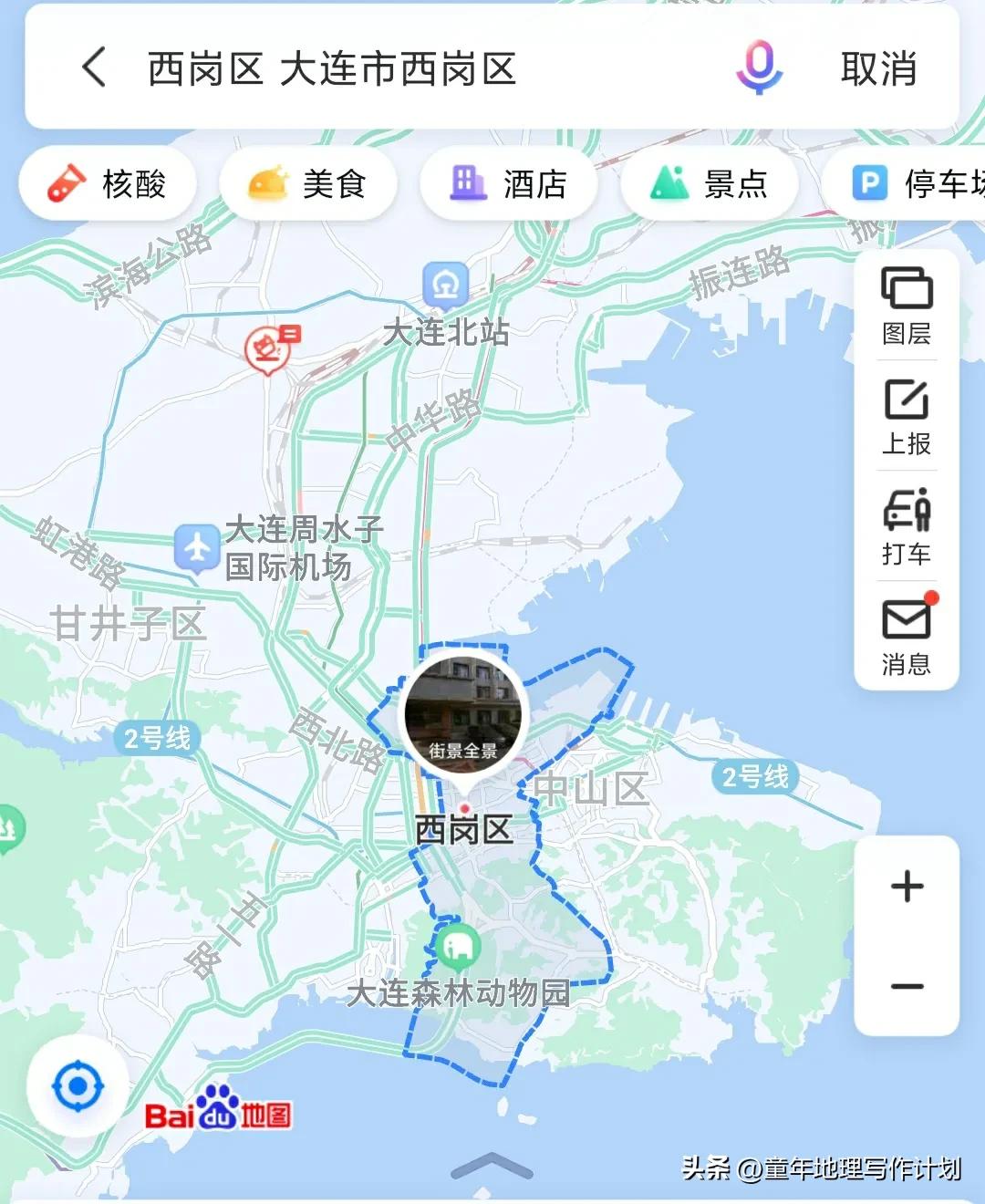Open the 图层 map layers panel
Viewport: 985px width, 1204px height.
click(x=907, y=304)
